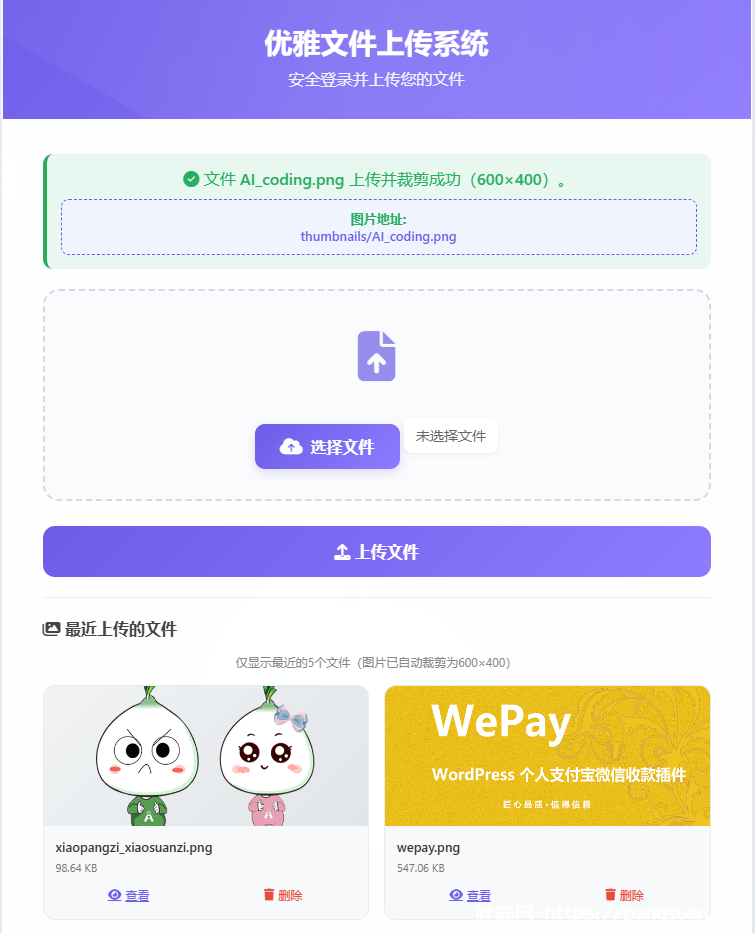This screenshot has width=755, height=933.
Task: Open the WePay thumbnail image
Action: pyautogui.click(x=547, y=756)
